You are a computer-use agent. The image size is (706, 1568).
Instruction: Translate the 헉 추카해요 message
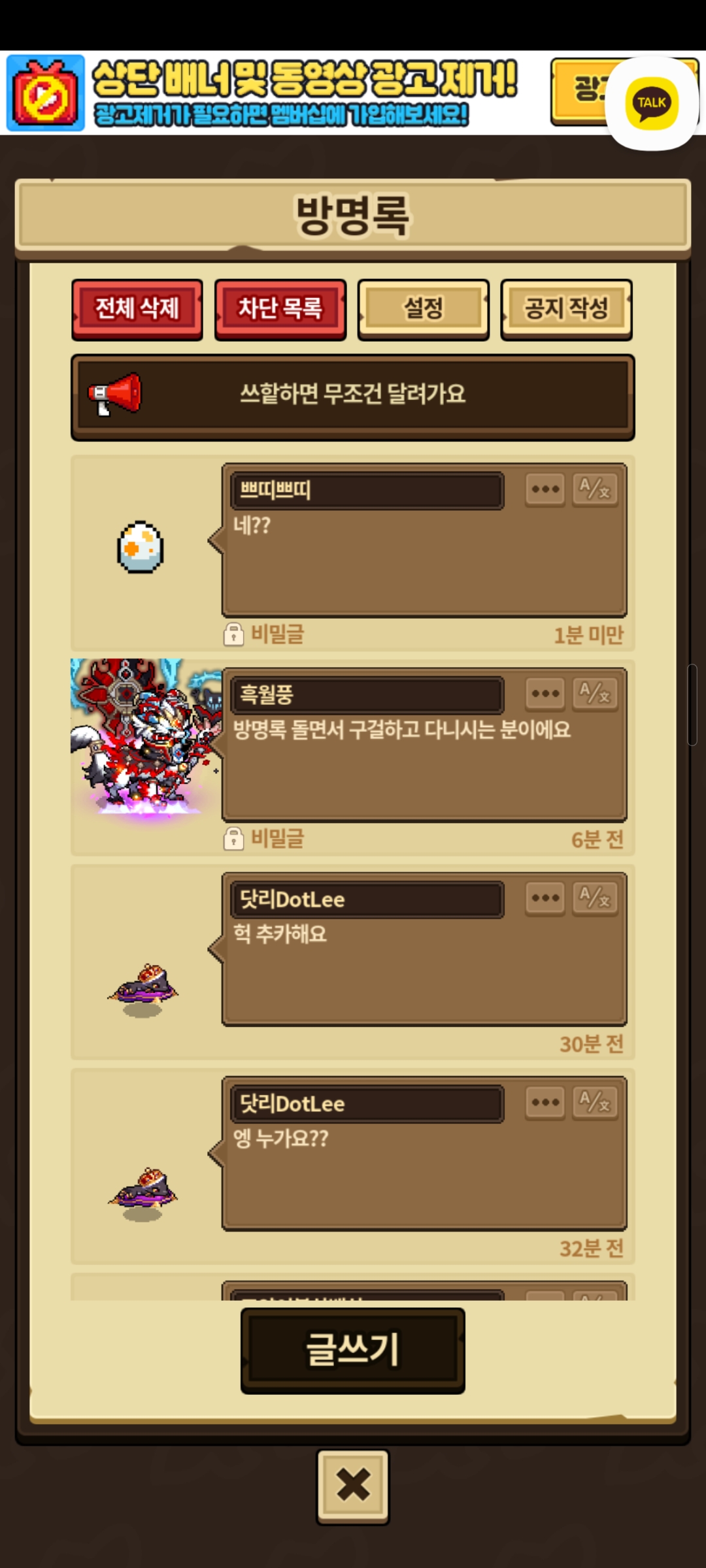(x=595, y=898)
